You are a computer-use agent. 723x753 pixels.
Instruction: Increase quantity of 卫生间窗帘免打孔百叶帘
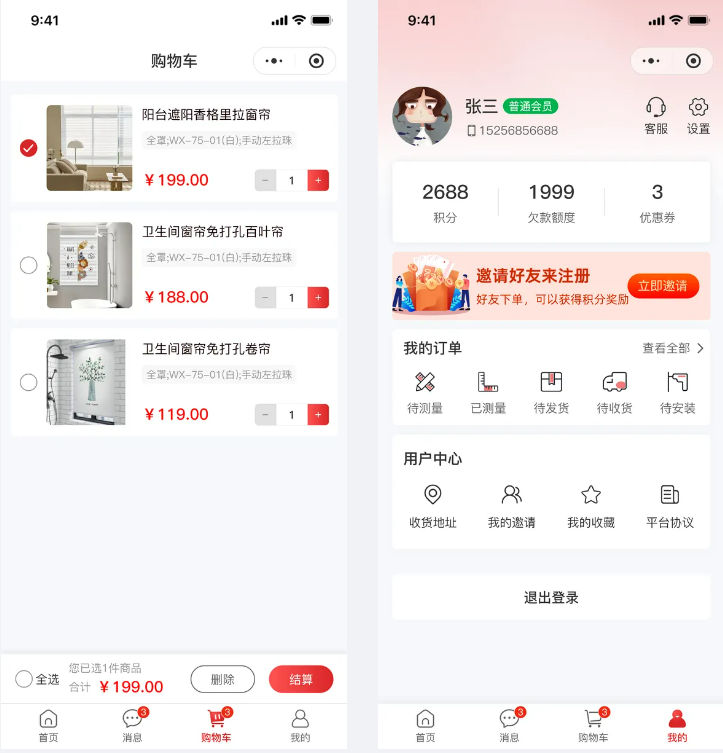[318, 298]
